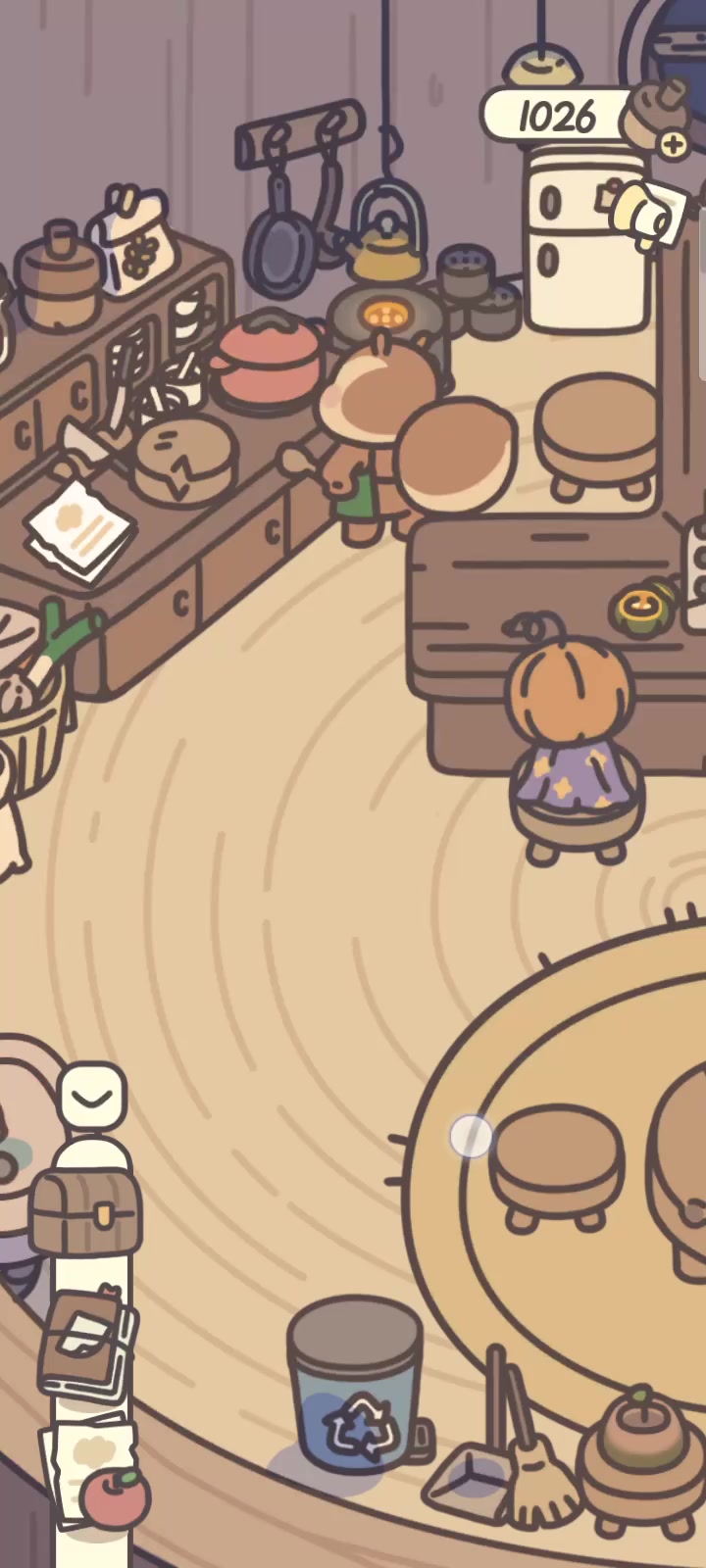Open the recipe notes with apple
This screenshot has width=706, height=1568.
[96, 1470]
